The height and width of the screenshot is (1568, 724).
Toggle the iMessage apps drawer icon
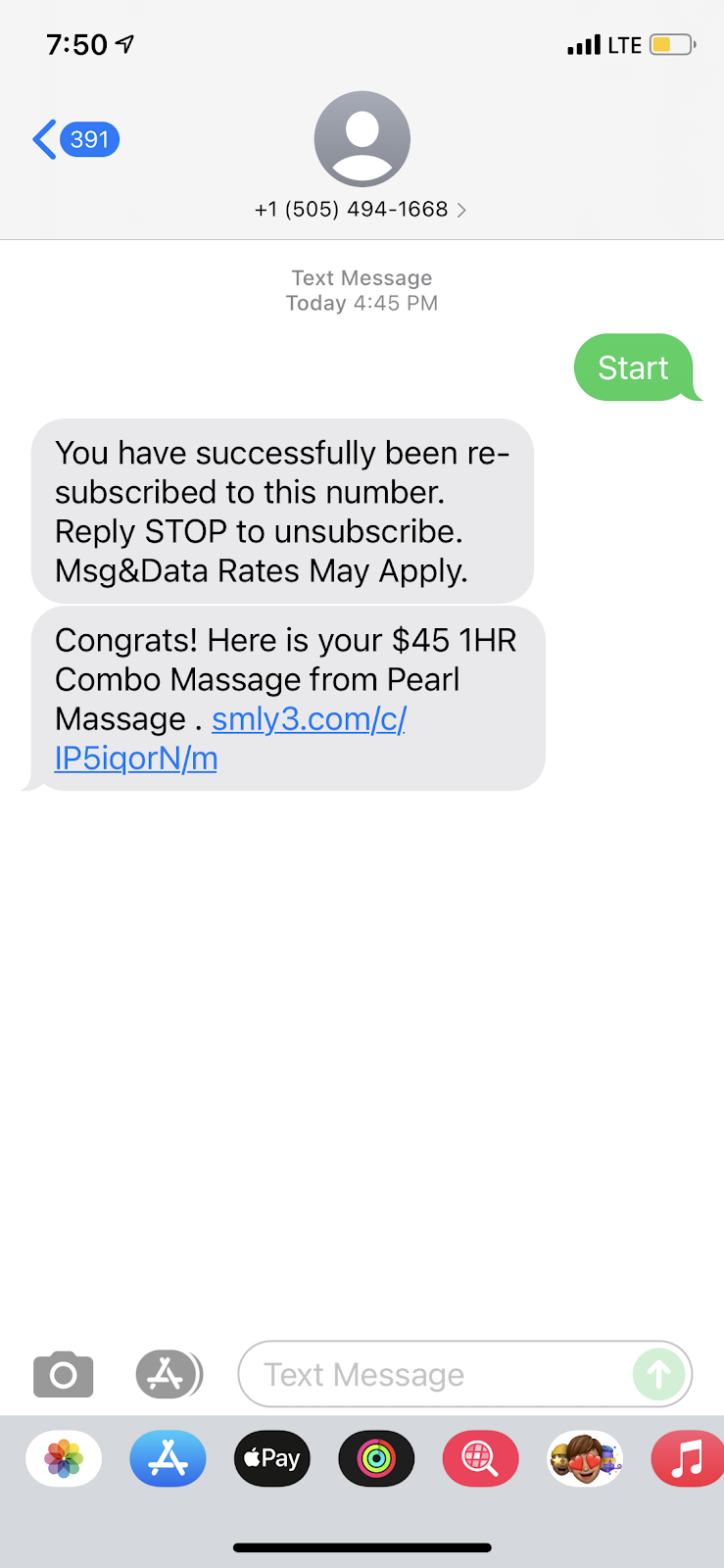tap(168, 1374)
